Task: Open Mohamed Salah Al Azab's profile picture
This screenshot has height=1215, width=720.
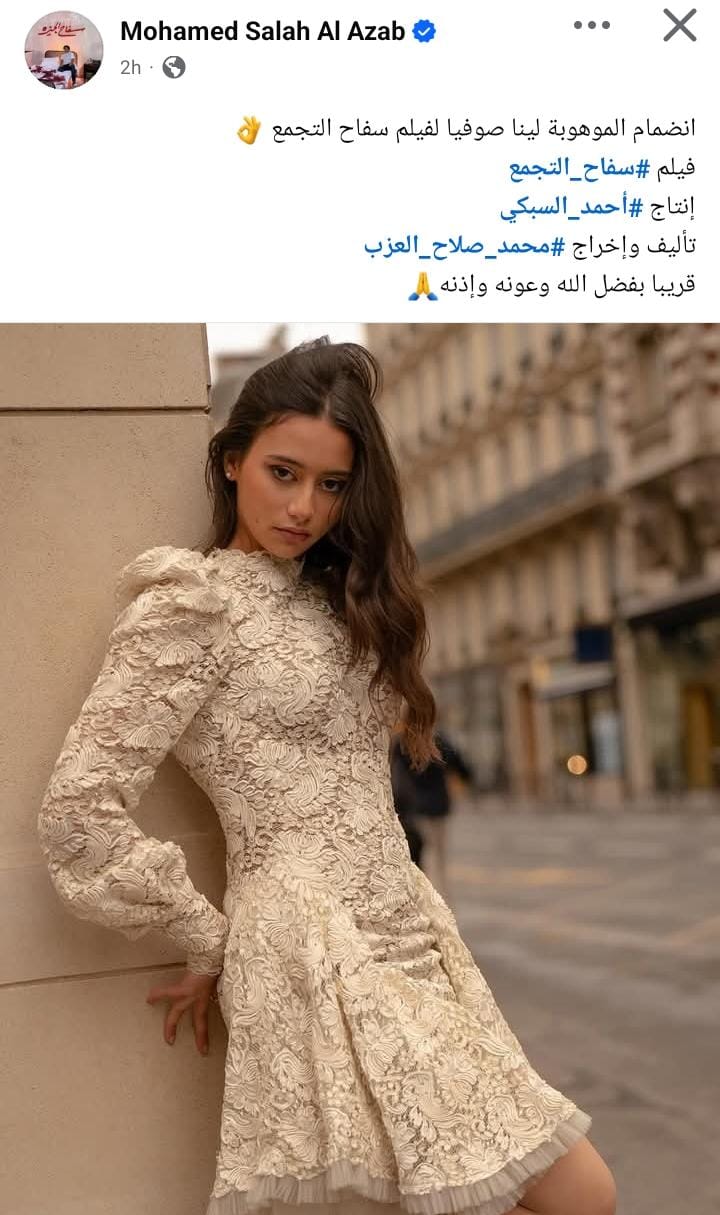Action: [63, 50]
